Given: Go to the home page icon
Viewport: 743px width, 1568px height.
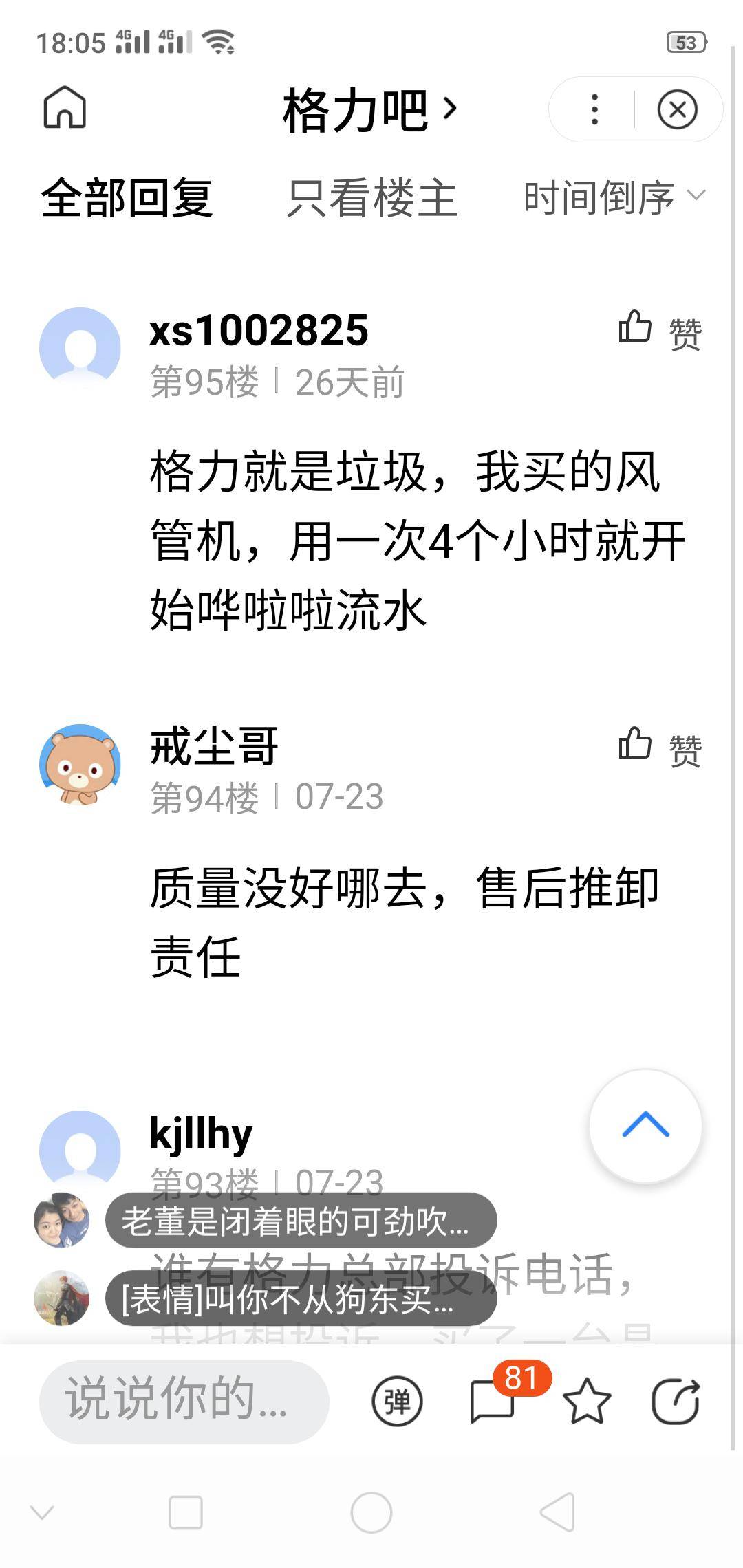Looking at the screenshot, I should coord(65,108).
